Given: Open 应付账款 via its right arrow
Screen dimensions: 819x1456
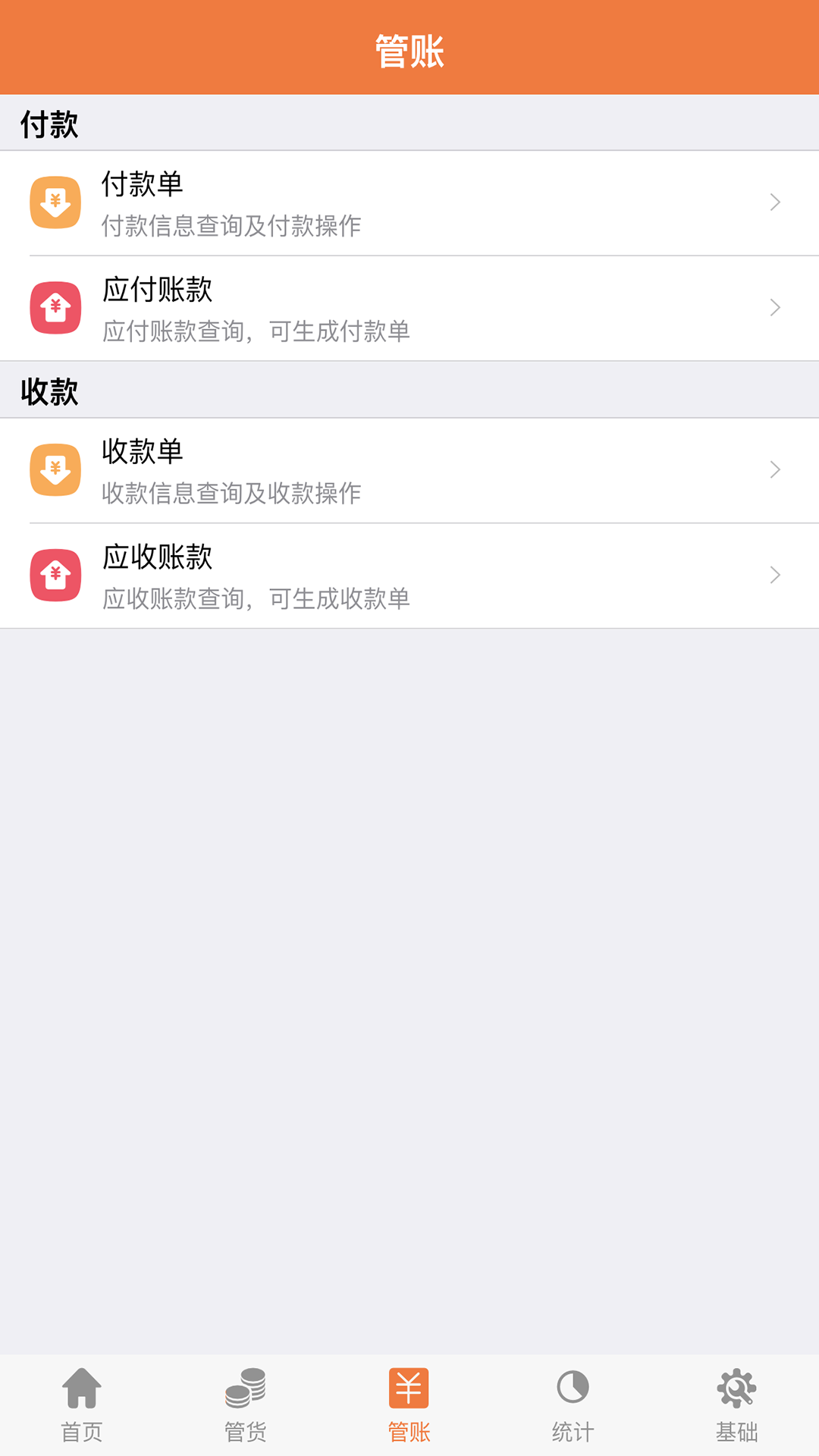Looking at the screenshot, I should (774, 308).
